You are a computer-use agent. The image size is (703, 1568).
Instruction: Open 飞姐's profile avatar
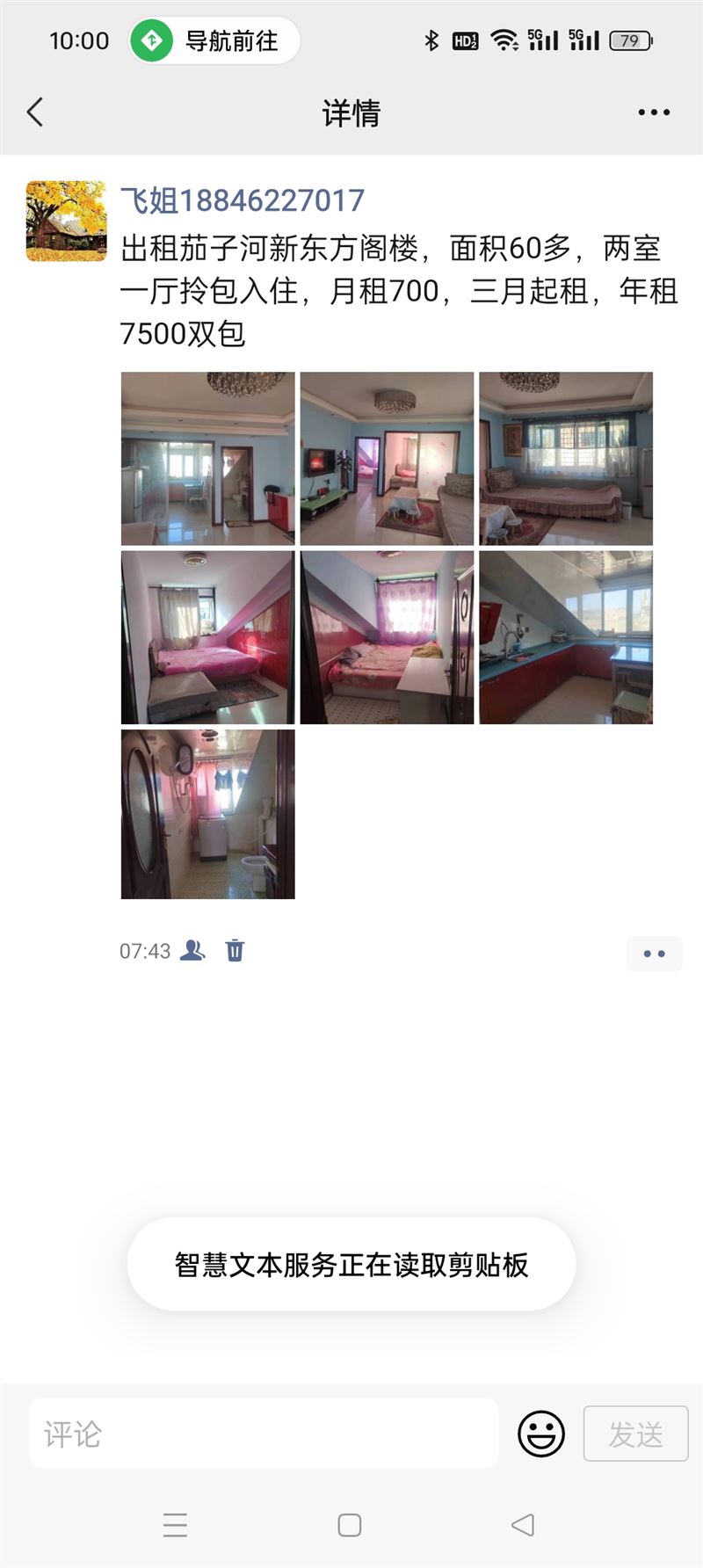click(66, 221)
